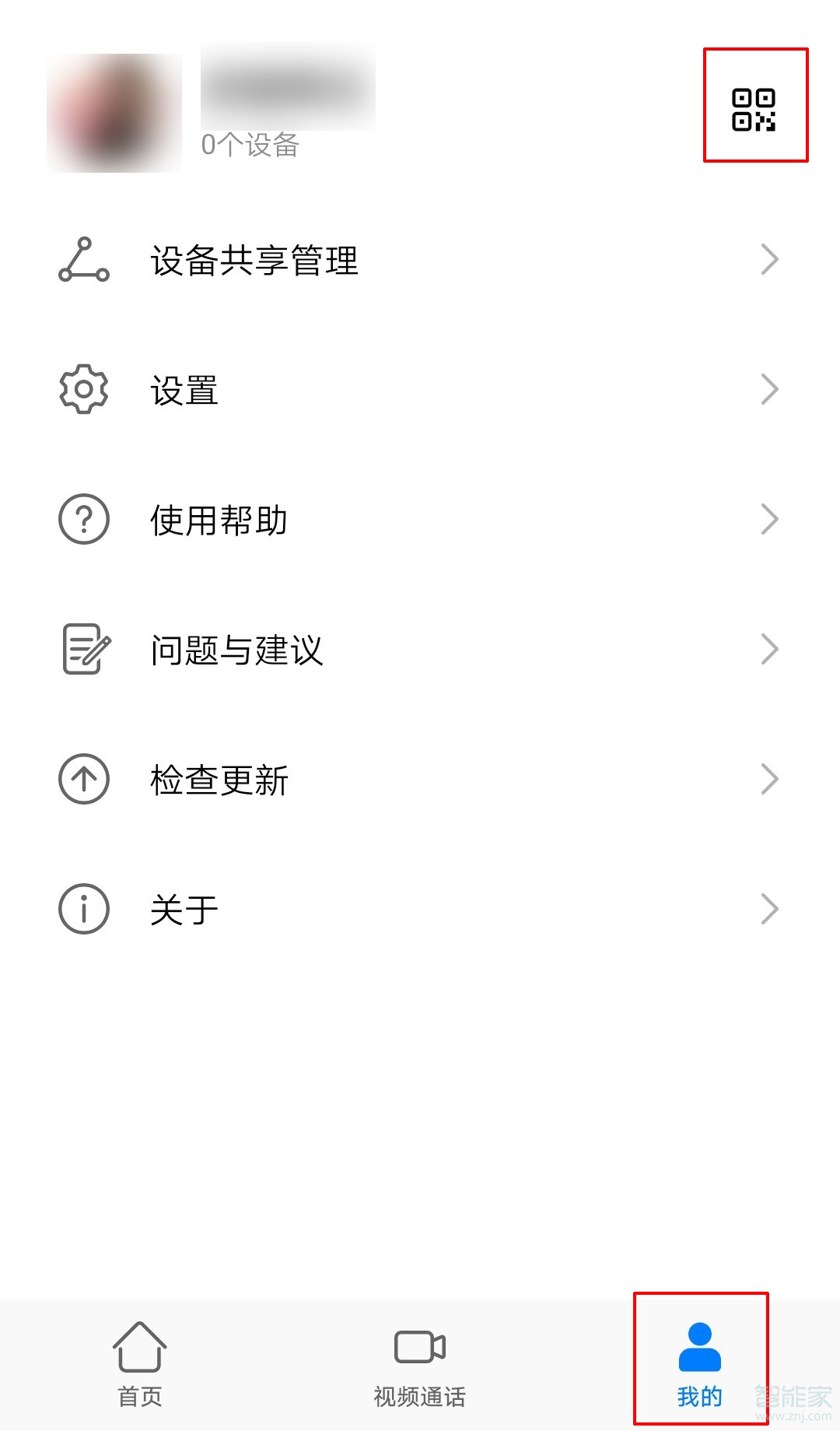Tap the 0个设备 device count text
This screenshot has width=840, height=1431.
click(251, 145)
